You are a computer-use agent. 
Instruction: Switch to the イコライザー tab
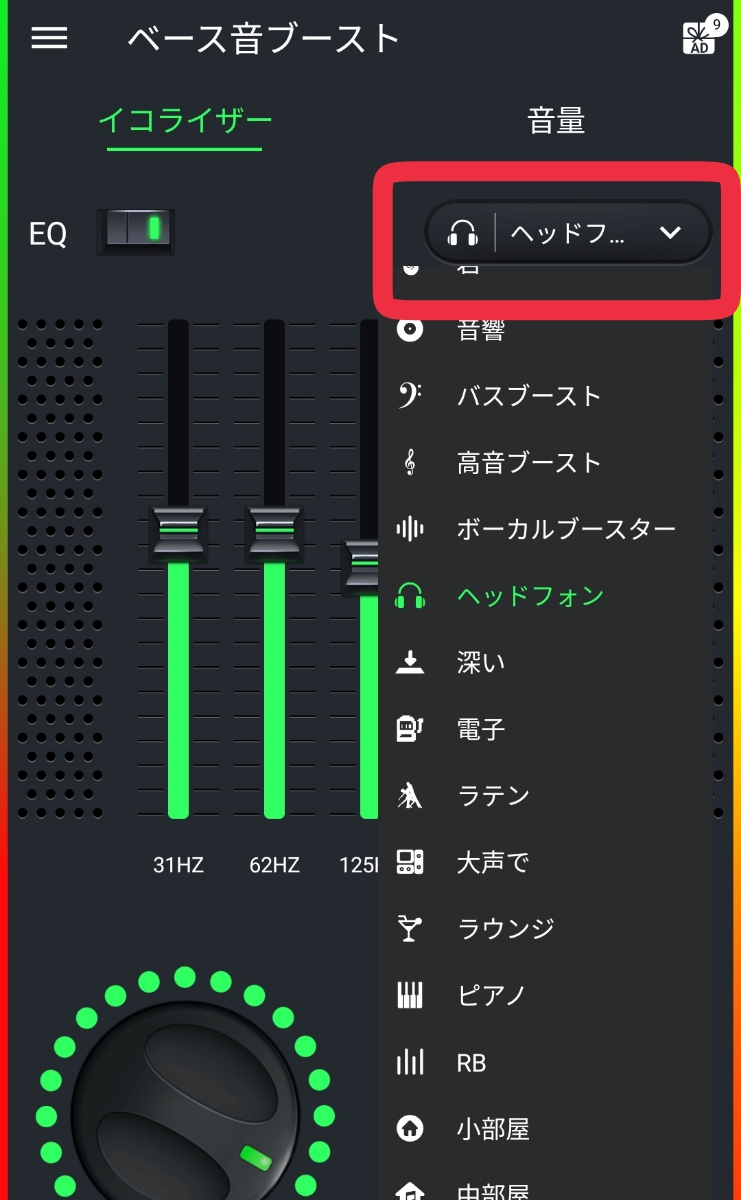[185, 121]
